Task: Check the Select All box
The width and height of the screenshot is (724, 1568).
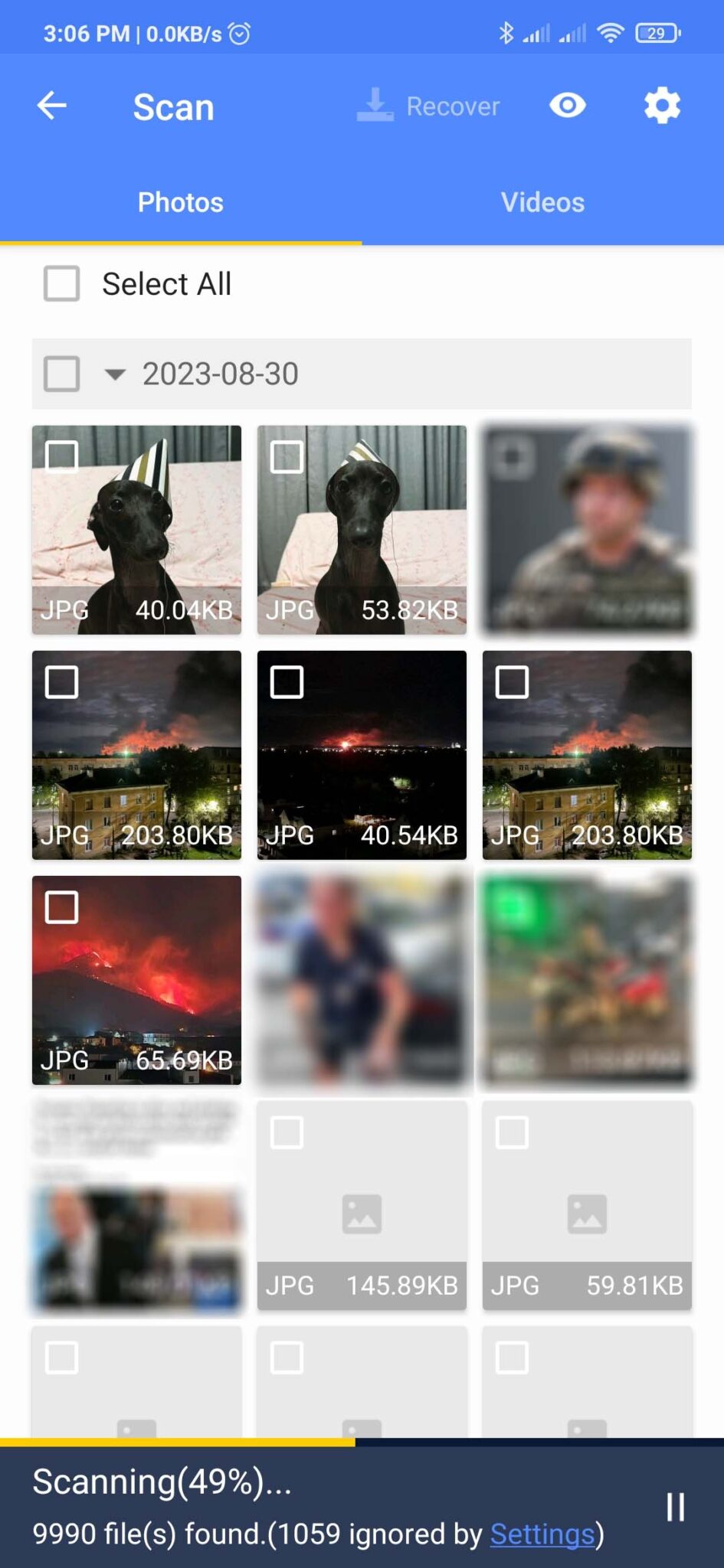Action: 62,284
